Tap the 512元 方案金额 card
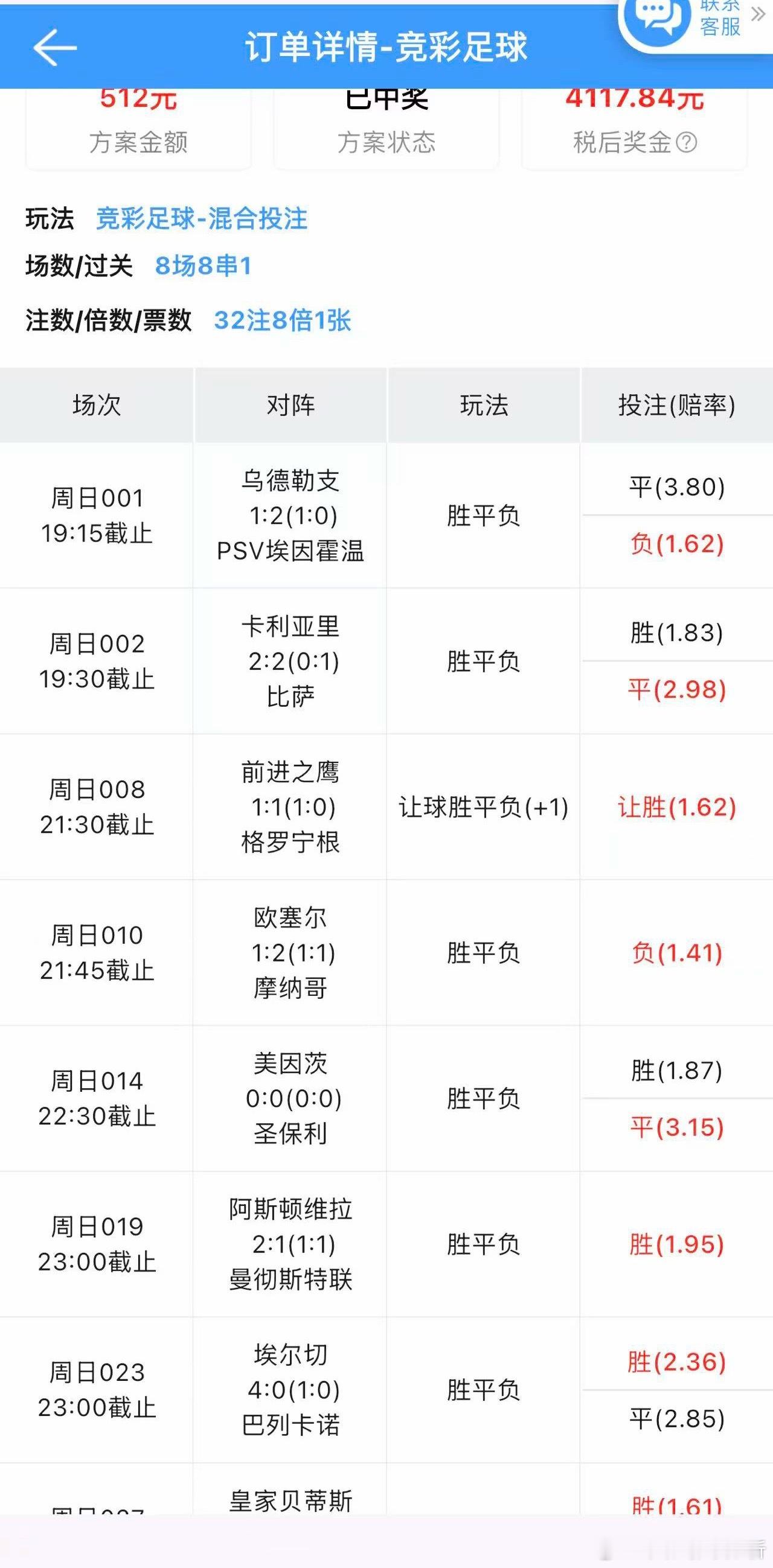 (x=137, y=122)
